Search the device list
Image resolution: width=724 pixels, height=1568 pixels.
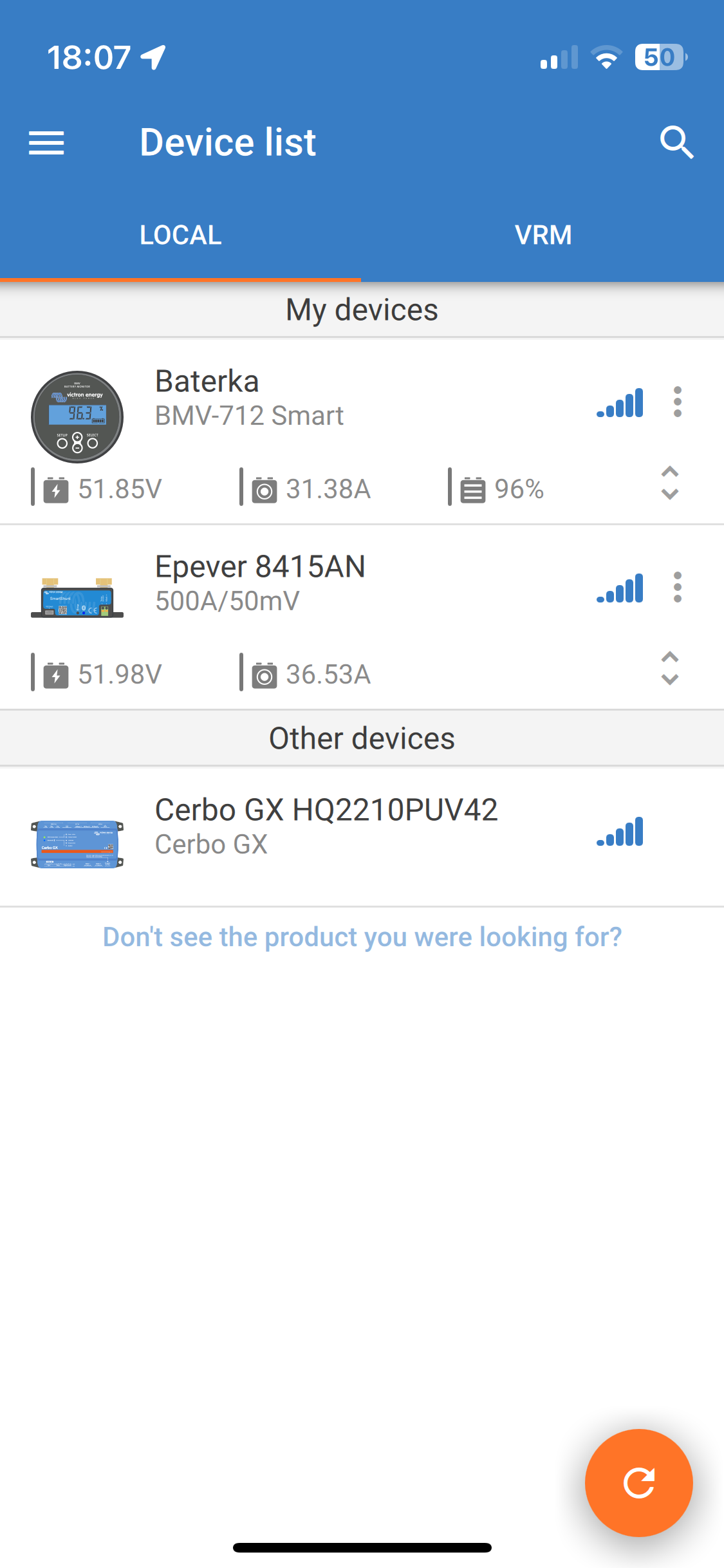(x=676, y=142)
